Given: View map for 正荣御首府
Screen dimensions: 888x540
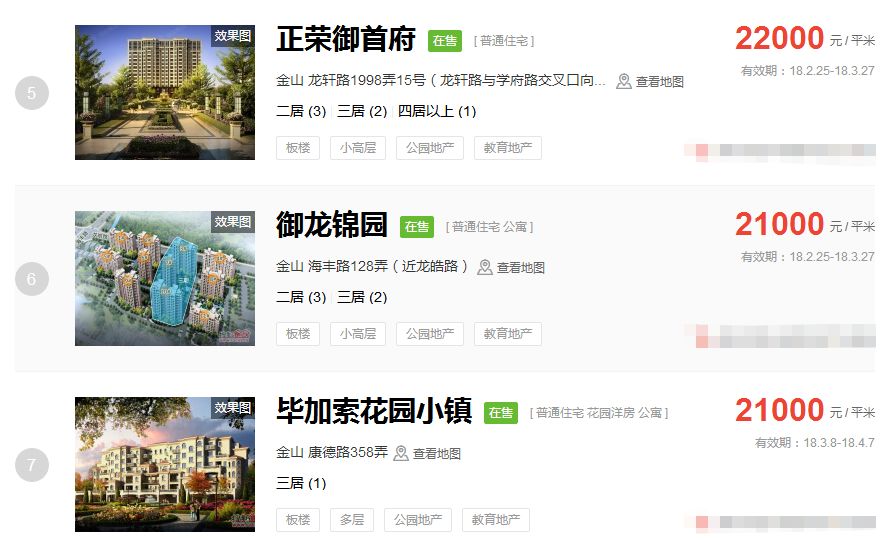Looking at the screenshot, I should pyautogui.click(x=650, y=82).
